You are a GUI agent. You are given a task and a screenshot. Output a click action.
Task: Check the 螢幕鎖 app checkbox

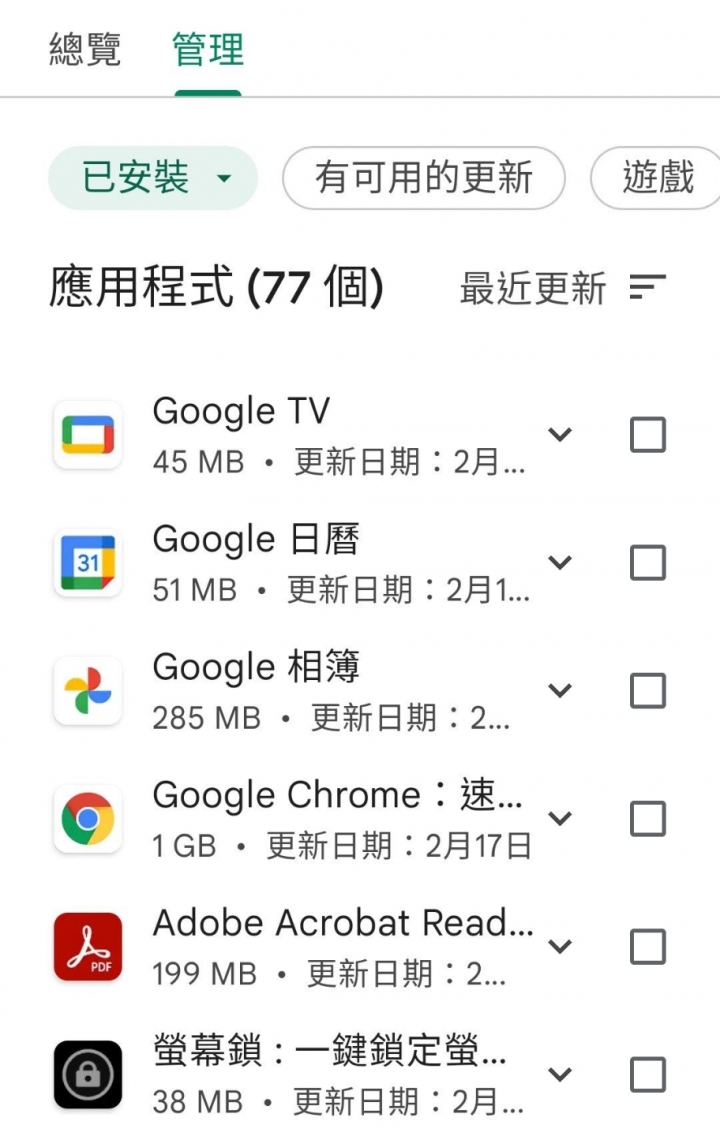point(648,1075)
